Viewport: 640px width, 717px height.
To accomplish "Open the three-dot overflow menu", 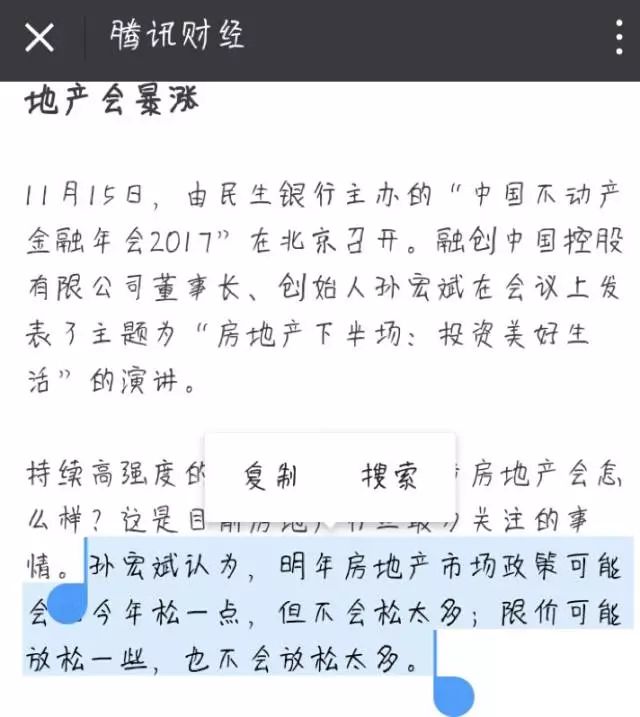I will (x=619, y=39).
